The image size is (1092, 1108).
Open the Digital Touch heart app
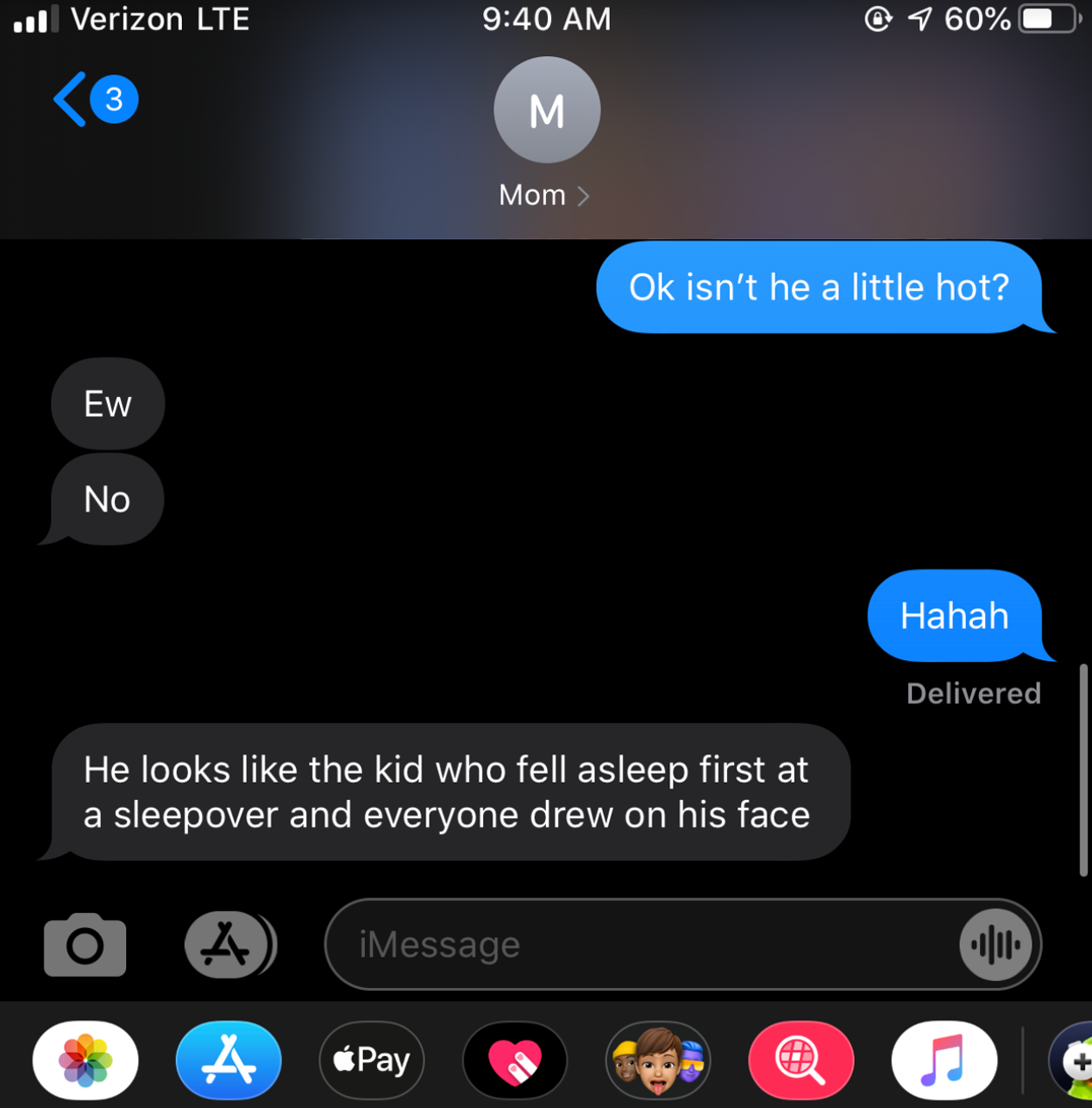[x=515, y=1060]
